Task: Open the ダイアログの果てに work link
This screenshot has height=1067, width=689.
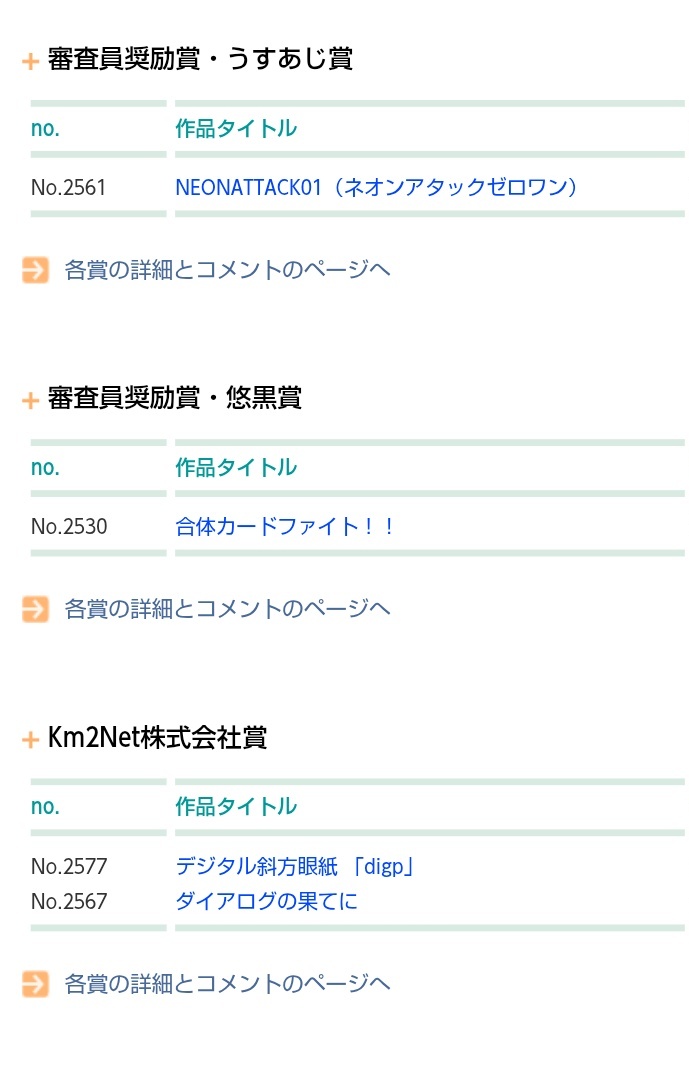Action: (x=266, y=901)
